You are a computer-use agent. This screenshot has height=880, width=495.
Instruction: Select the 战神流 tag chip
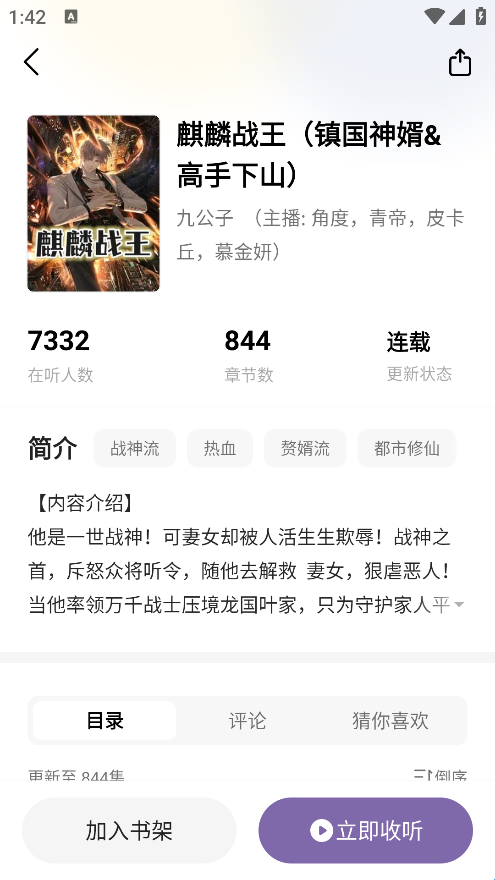[135, 448]
